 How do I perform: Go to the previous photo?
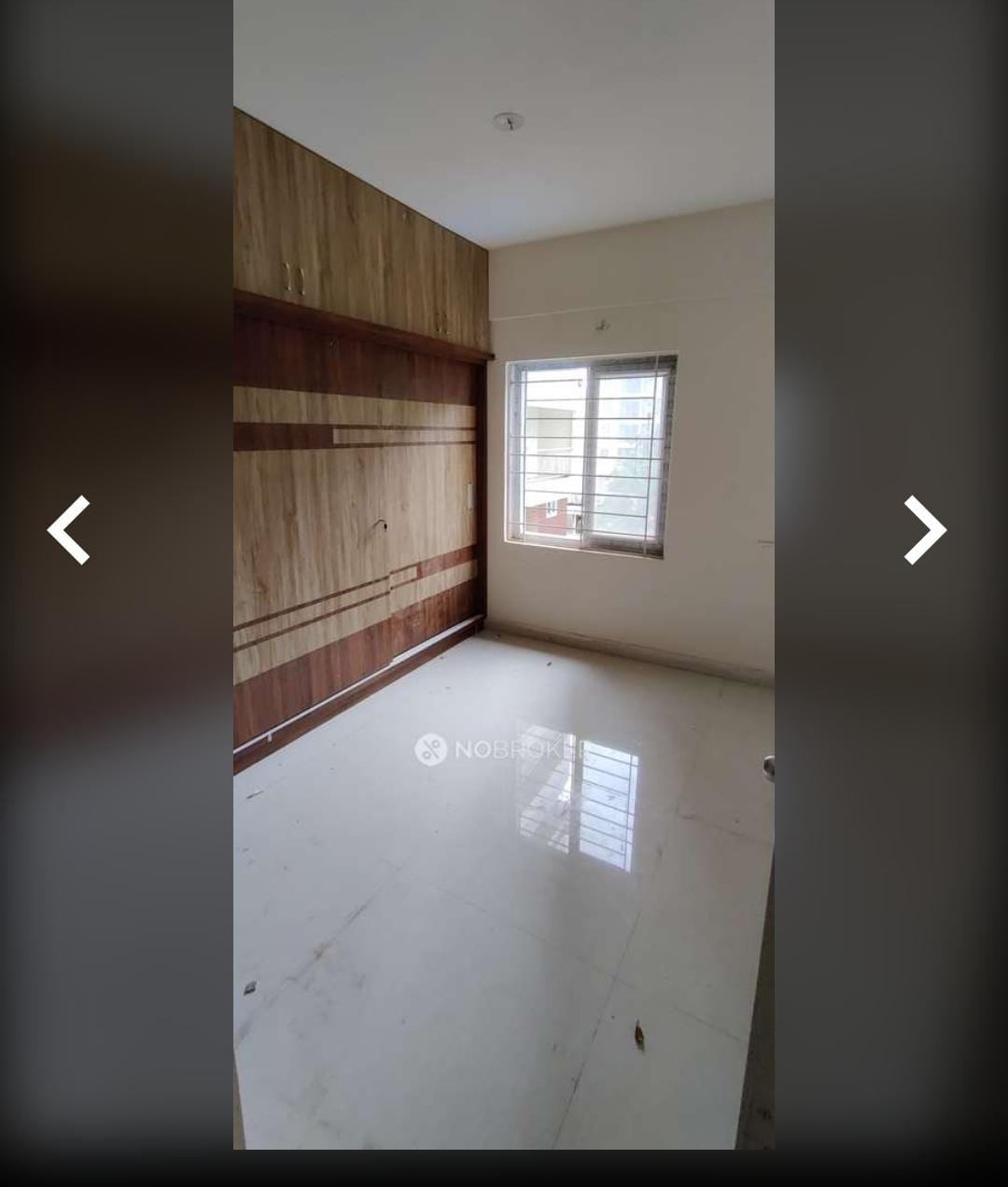click(x=69, y=530)
